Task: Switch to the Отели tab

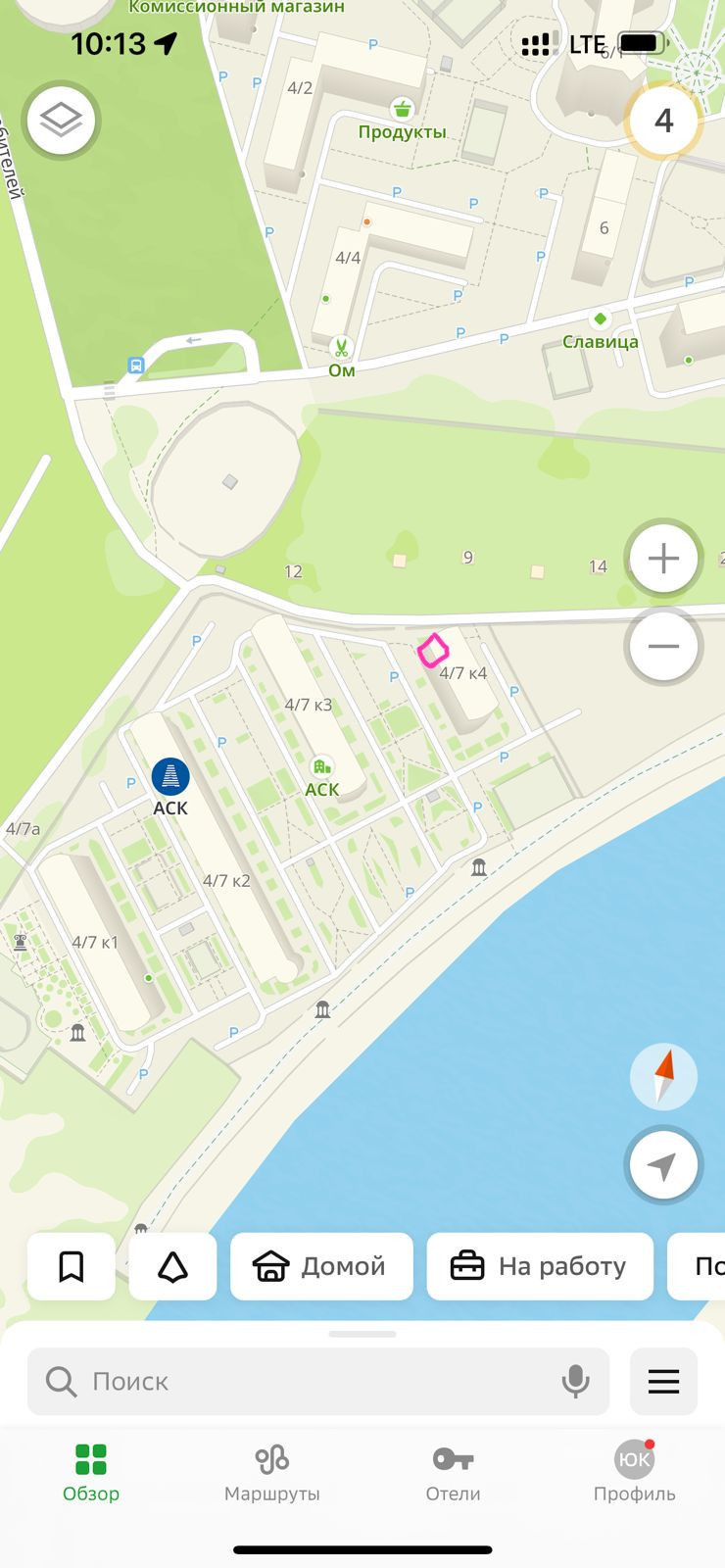Action: (x=453, y=1473)
